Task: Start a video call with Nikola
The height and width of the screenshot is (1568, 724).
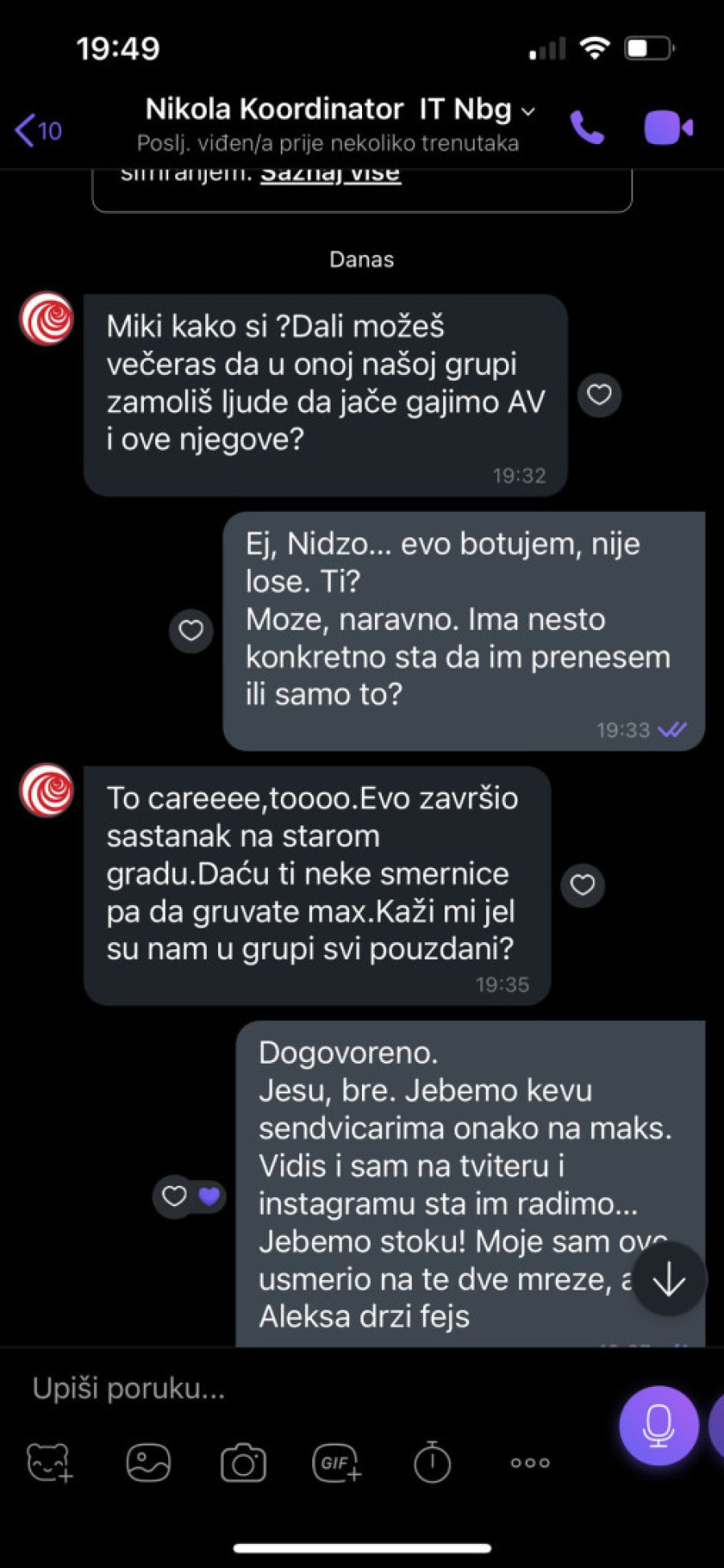Action: pos(668,127)
